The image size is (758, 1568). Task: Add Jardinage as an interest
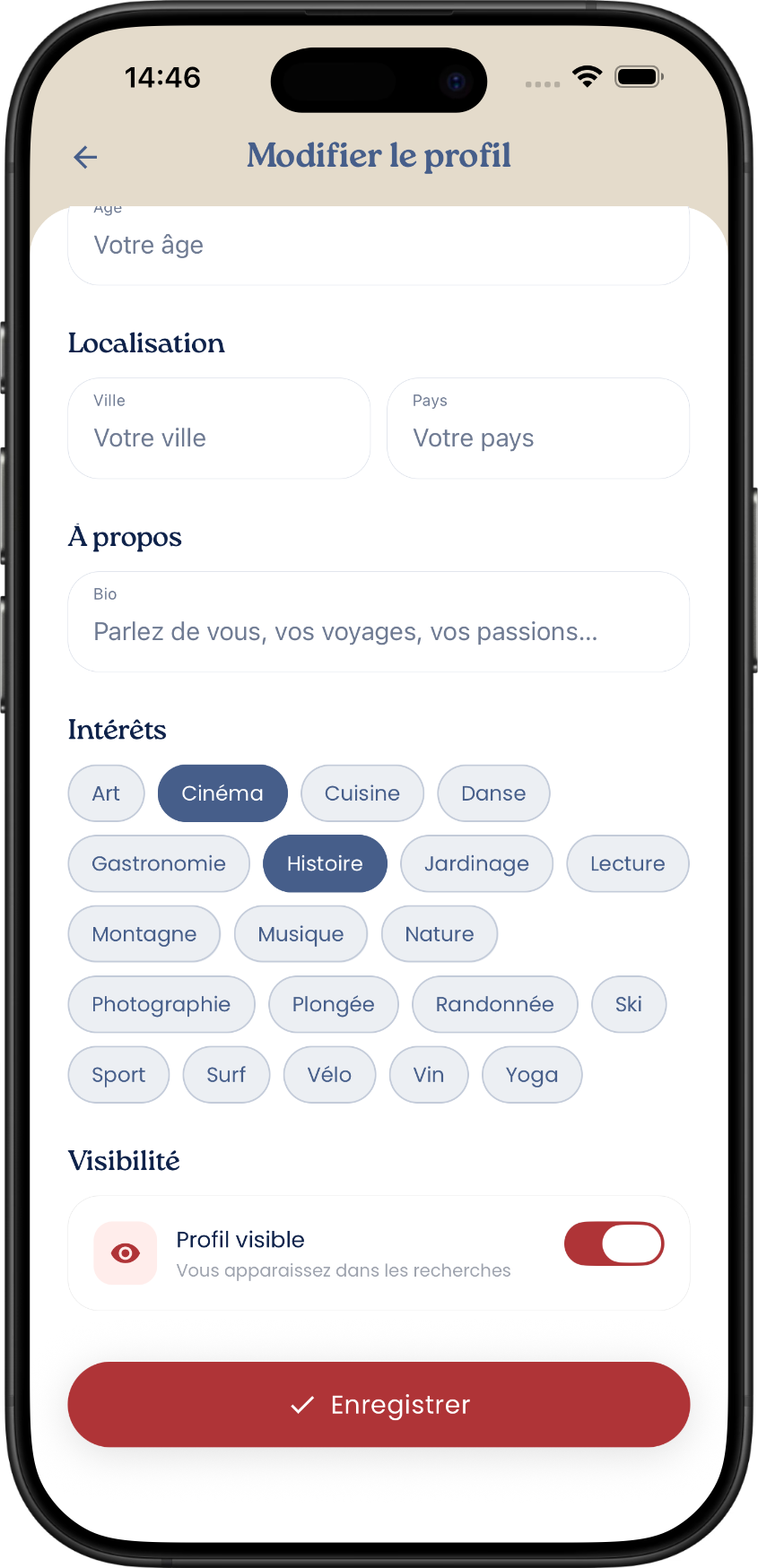click(x=476, y=863)
